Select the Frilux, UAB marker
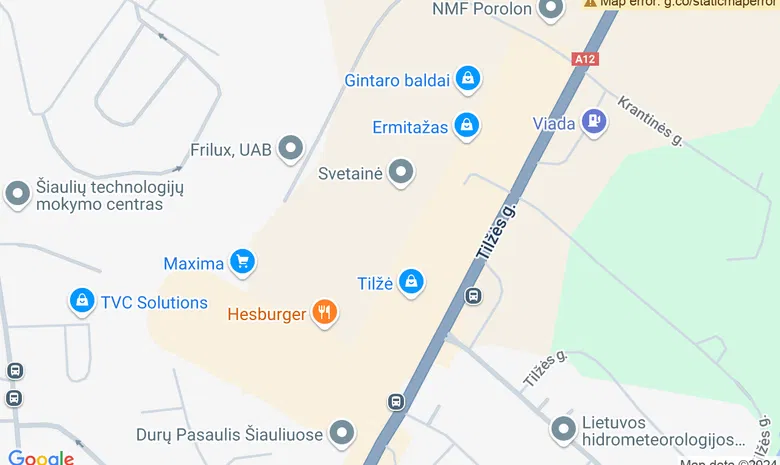Screen dimensions: 780x465 (x=291, y=149)
